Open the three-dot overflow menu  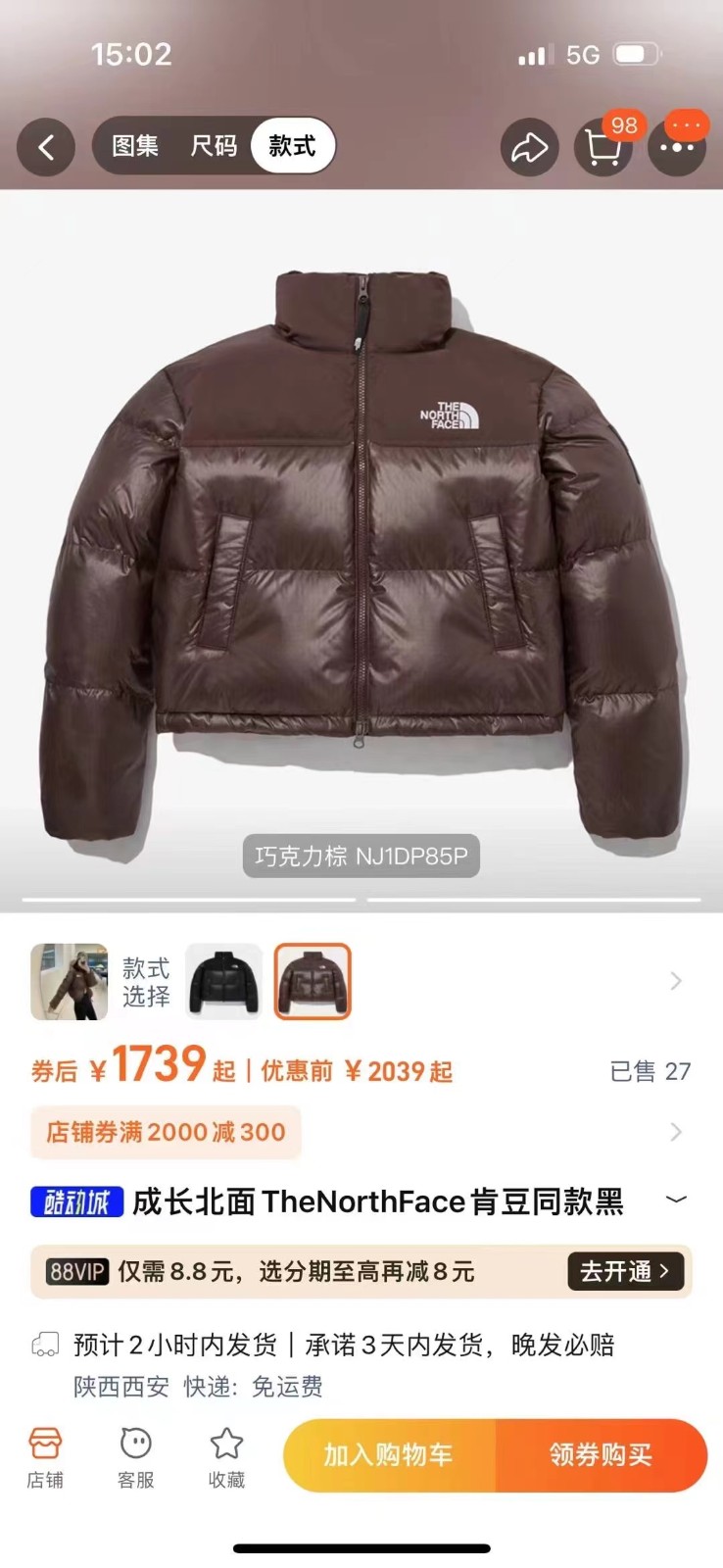click(677, 148)
